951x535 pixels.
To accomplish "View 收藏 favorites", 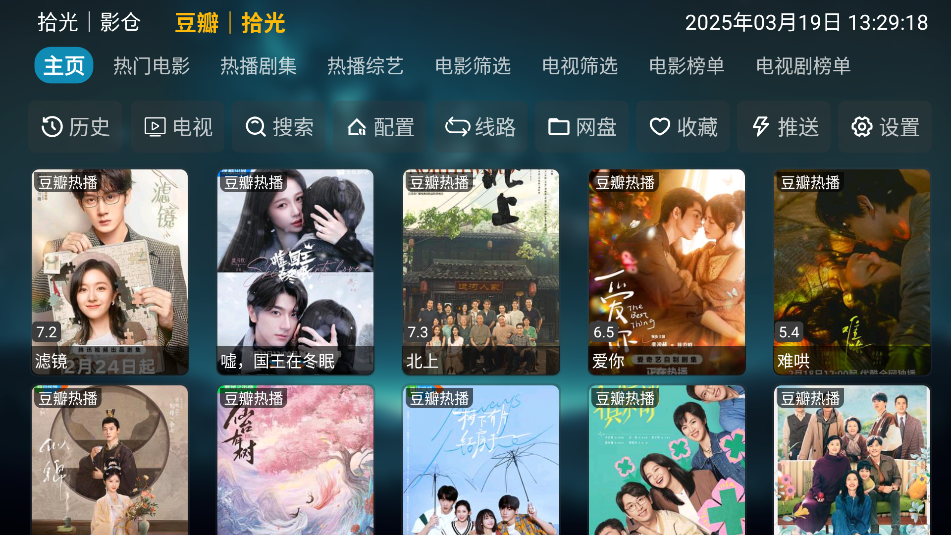I will pos(683,127).
